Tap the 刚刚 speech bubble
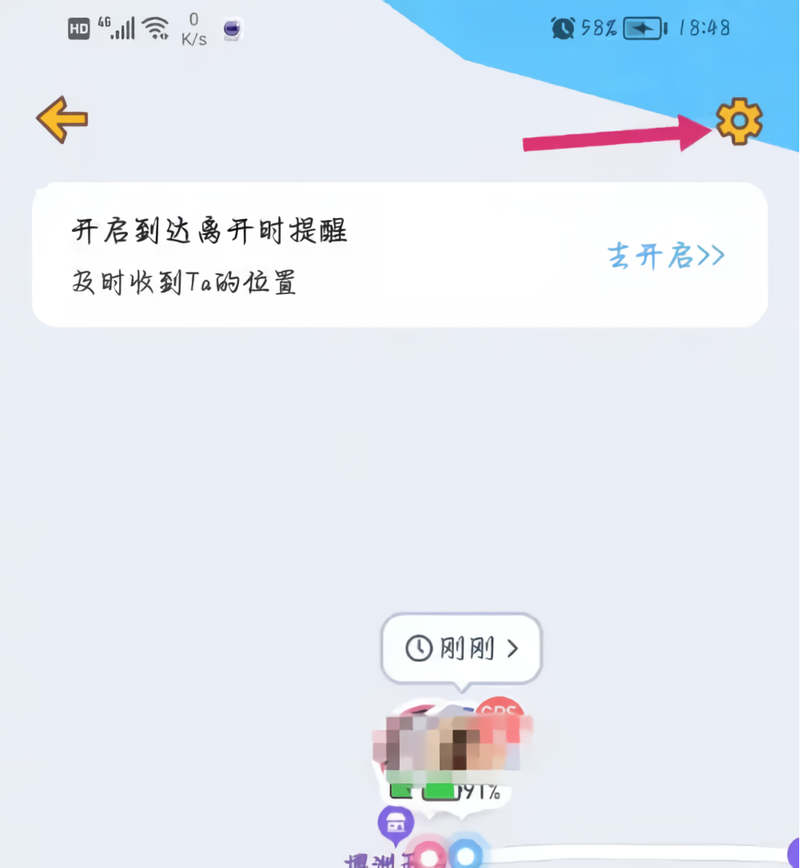Viewport: 804px width, 868px height. point(460,648)
